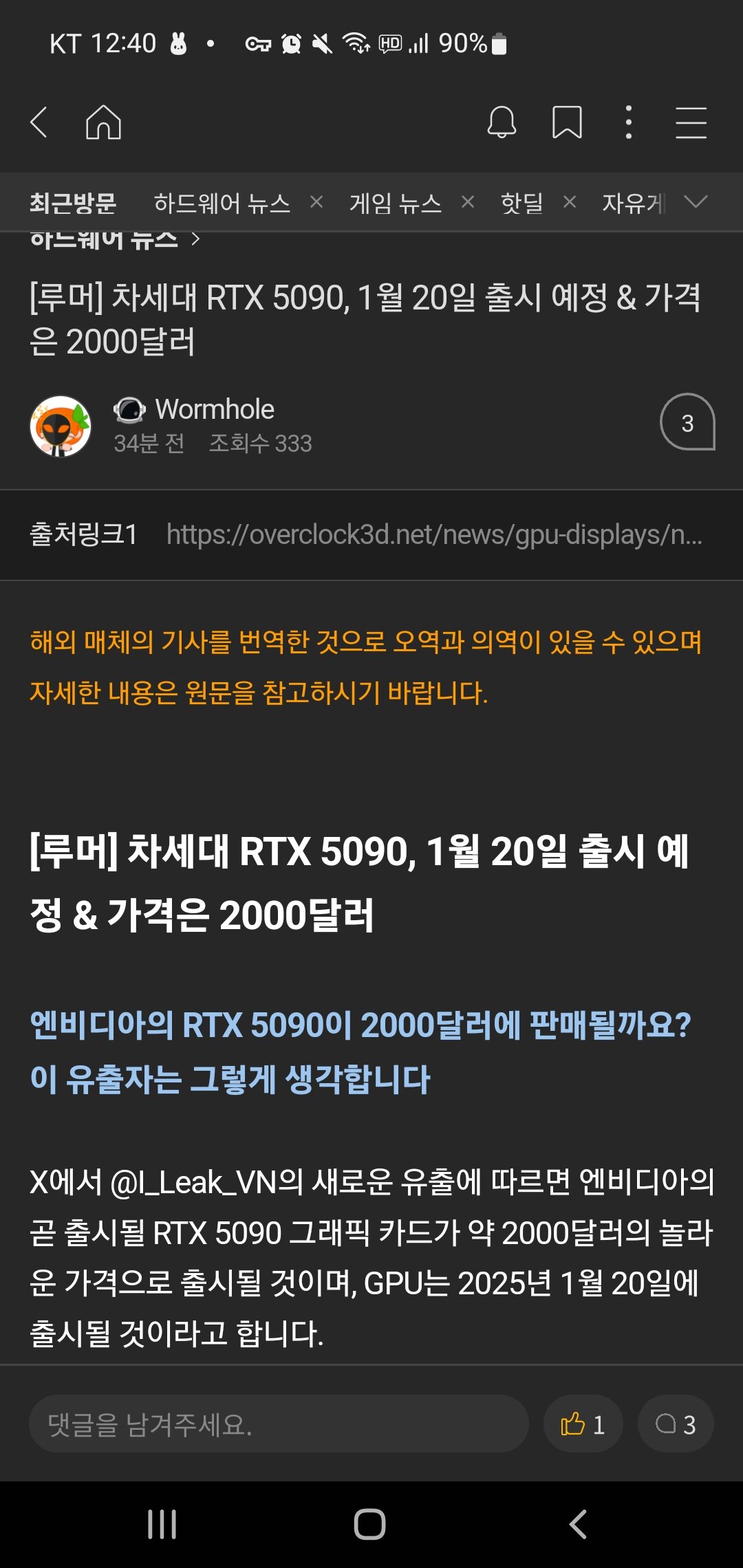Tap the comment field 댓글을 남겨주세요
Viewport: 743px width, 1568px height.
pos(279,1424)
